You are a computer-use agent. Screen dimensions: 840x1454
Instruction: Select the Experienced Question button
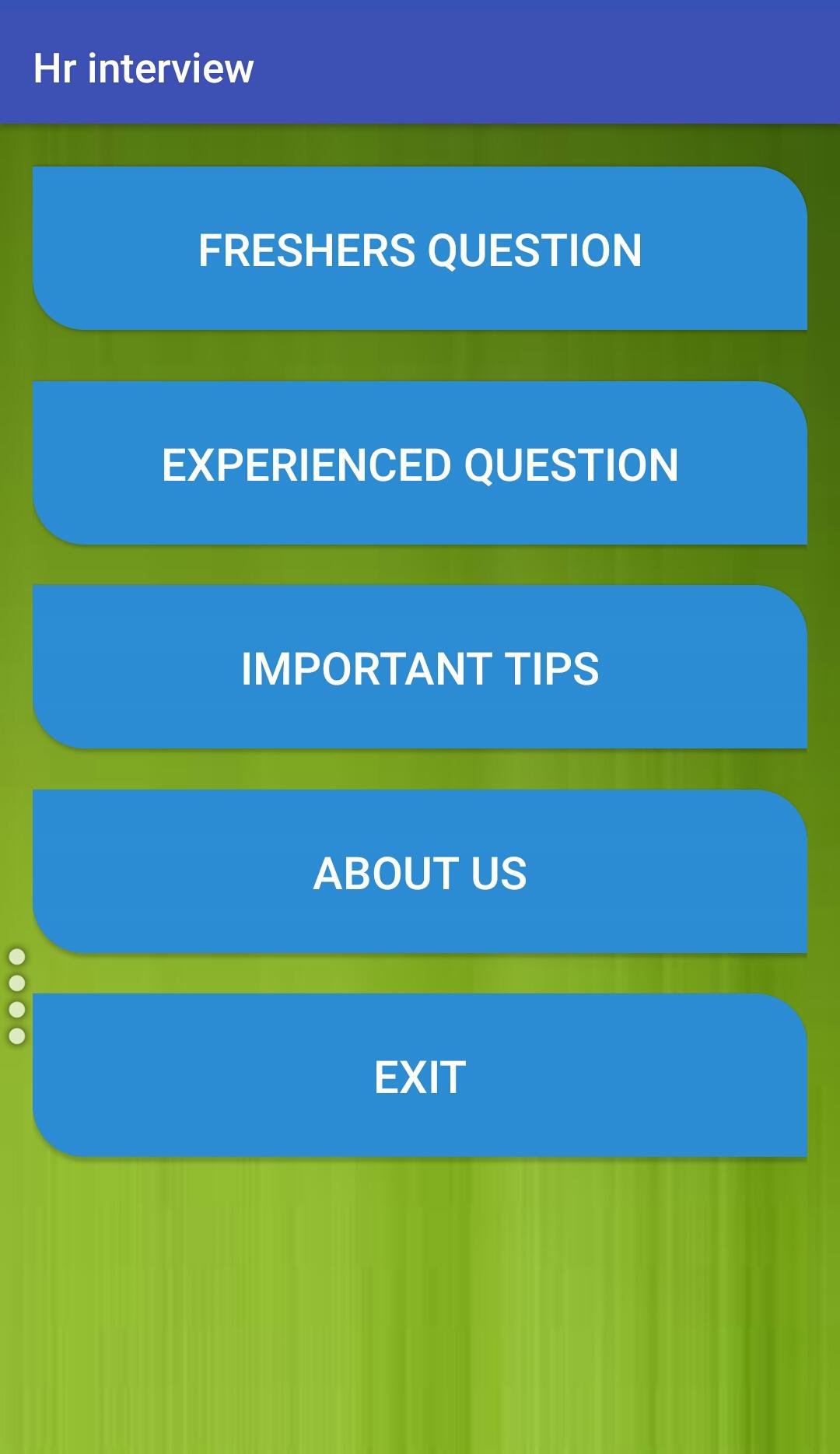click(420, 464)
